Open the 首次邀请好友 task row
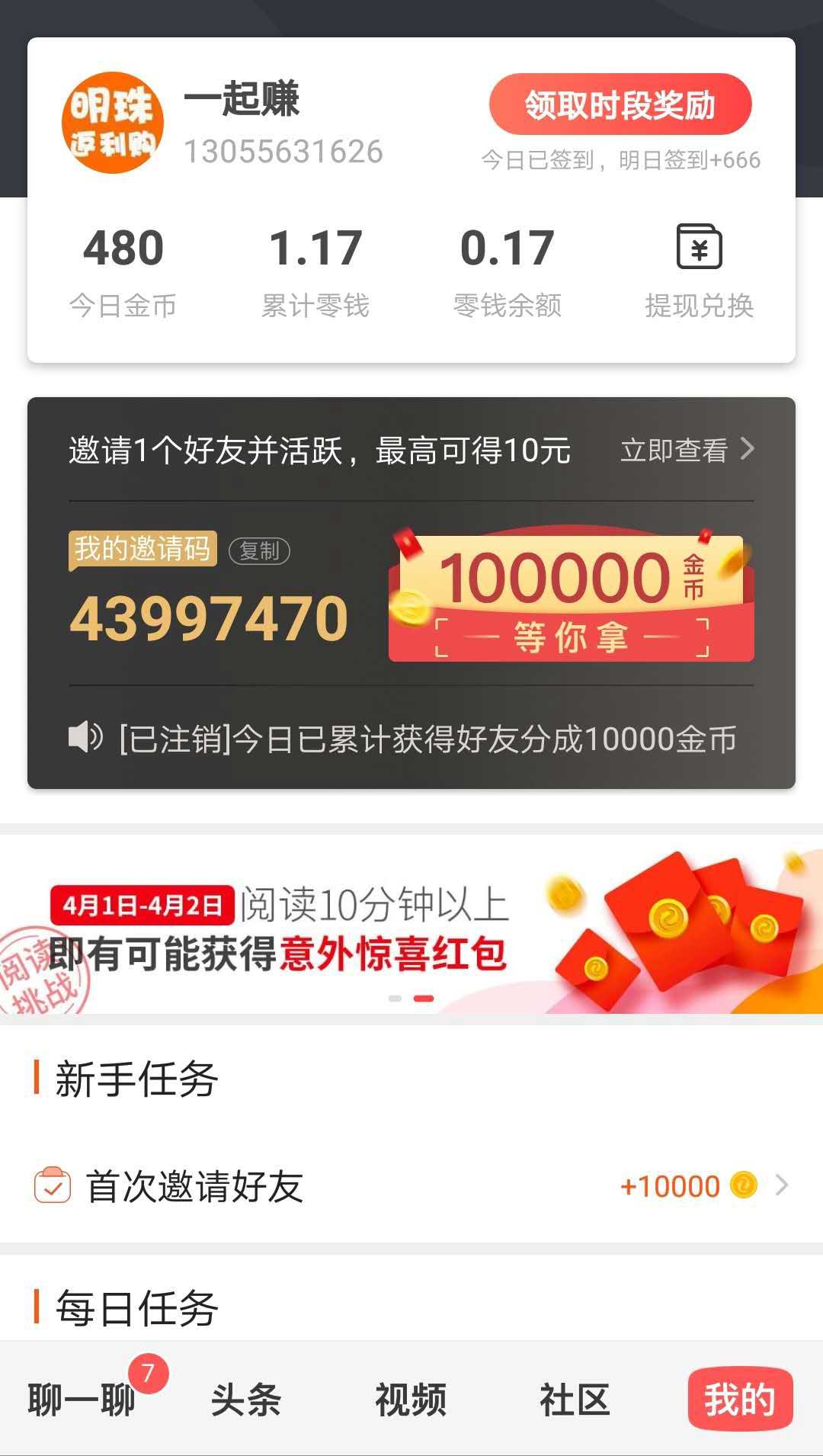 [x=411, y=1186]
